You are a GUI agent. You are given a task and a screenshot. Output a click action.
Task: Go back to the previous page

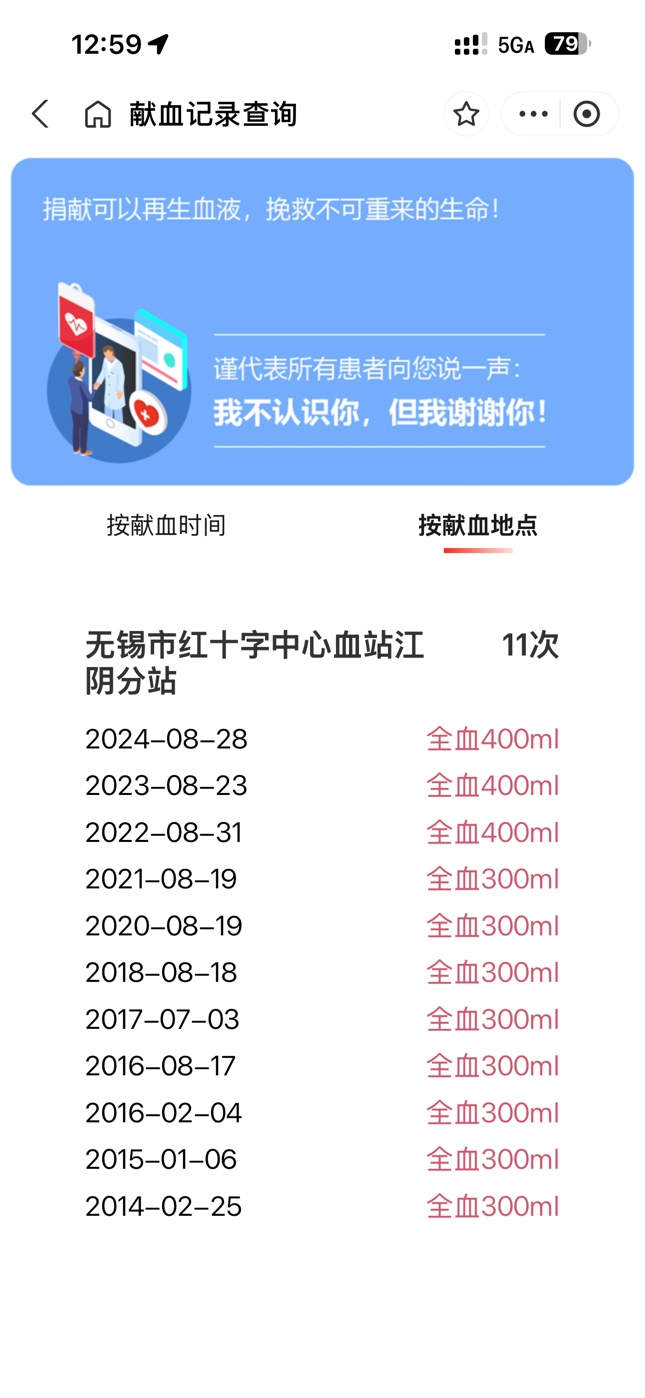coord(40,114)
